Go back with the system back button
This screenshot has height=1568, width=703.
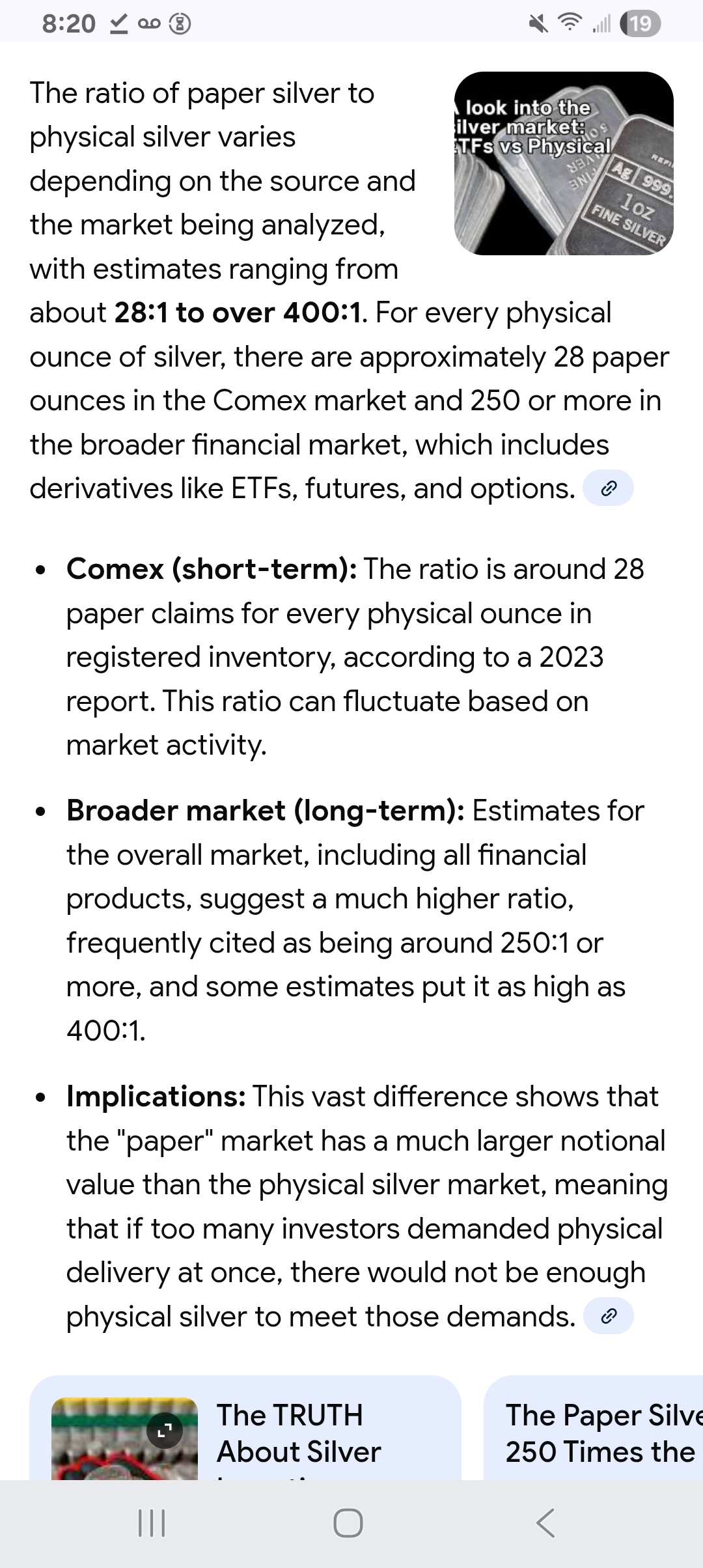tap(545, 1523)
